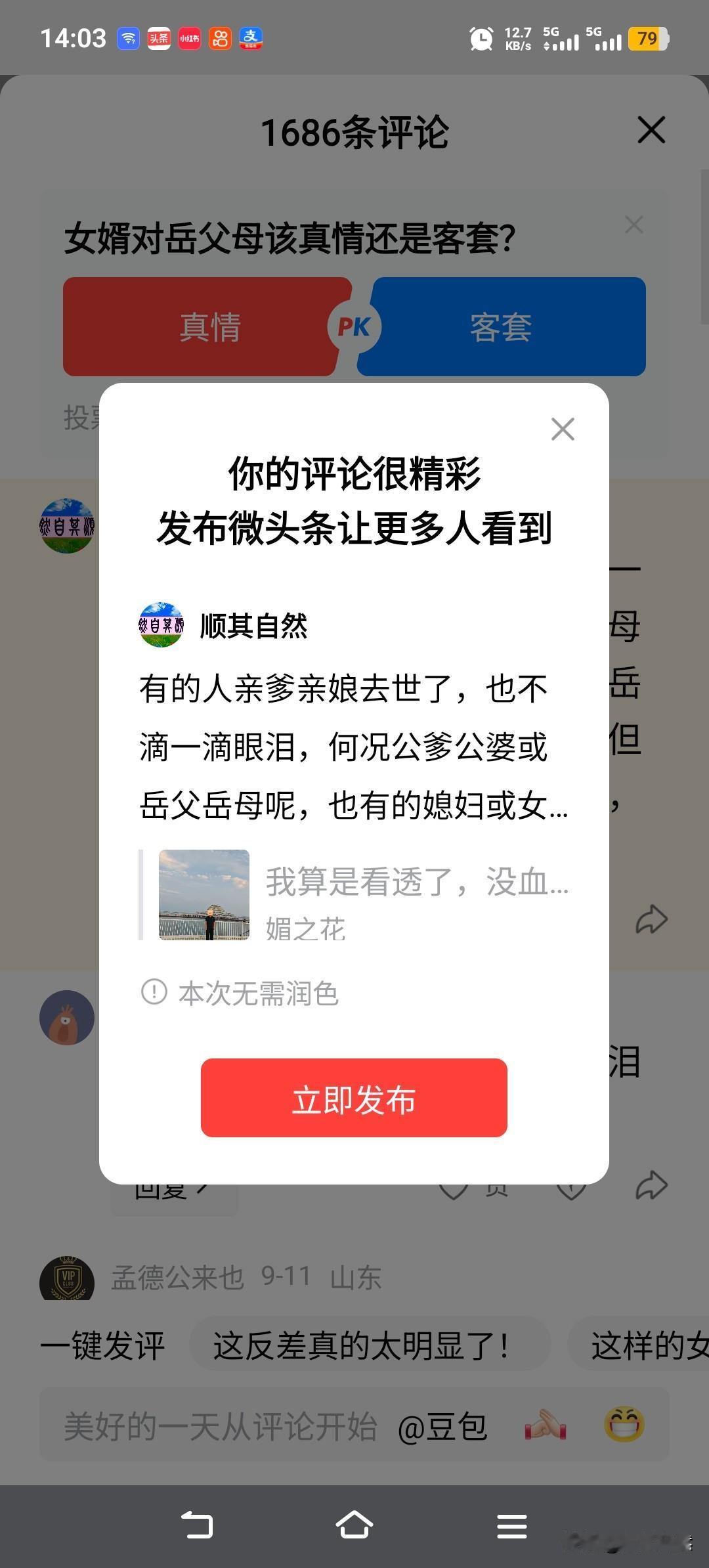Open the comment box 美好的一天从评论开始
This screenshot has width=709, height=1568.
pos(221,1426)
